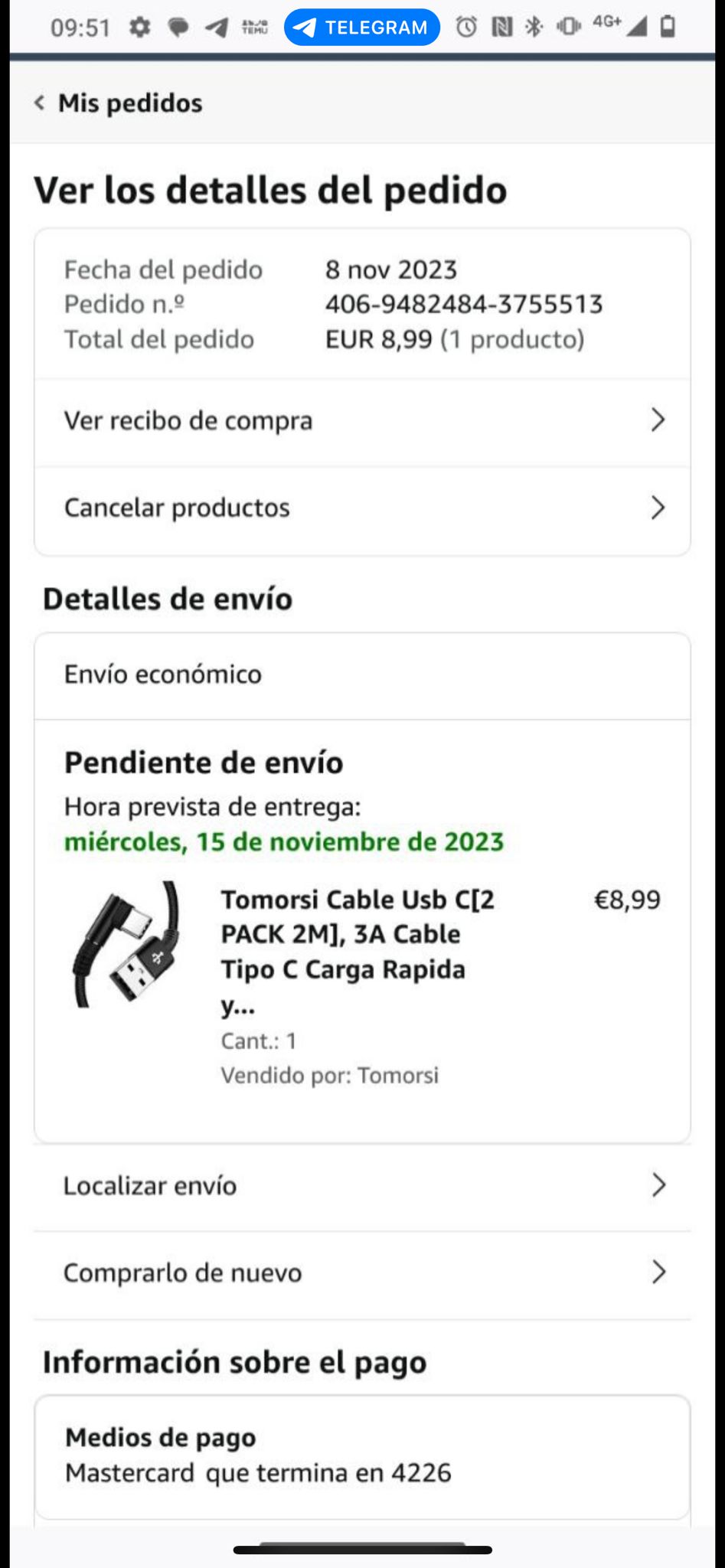Go back to Mis pedidos
725x1568 pixels.
(x=119, y=103)
